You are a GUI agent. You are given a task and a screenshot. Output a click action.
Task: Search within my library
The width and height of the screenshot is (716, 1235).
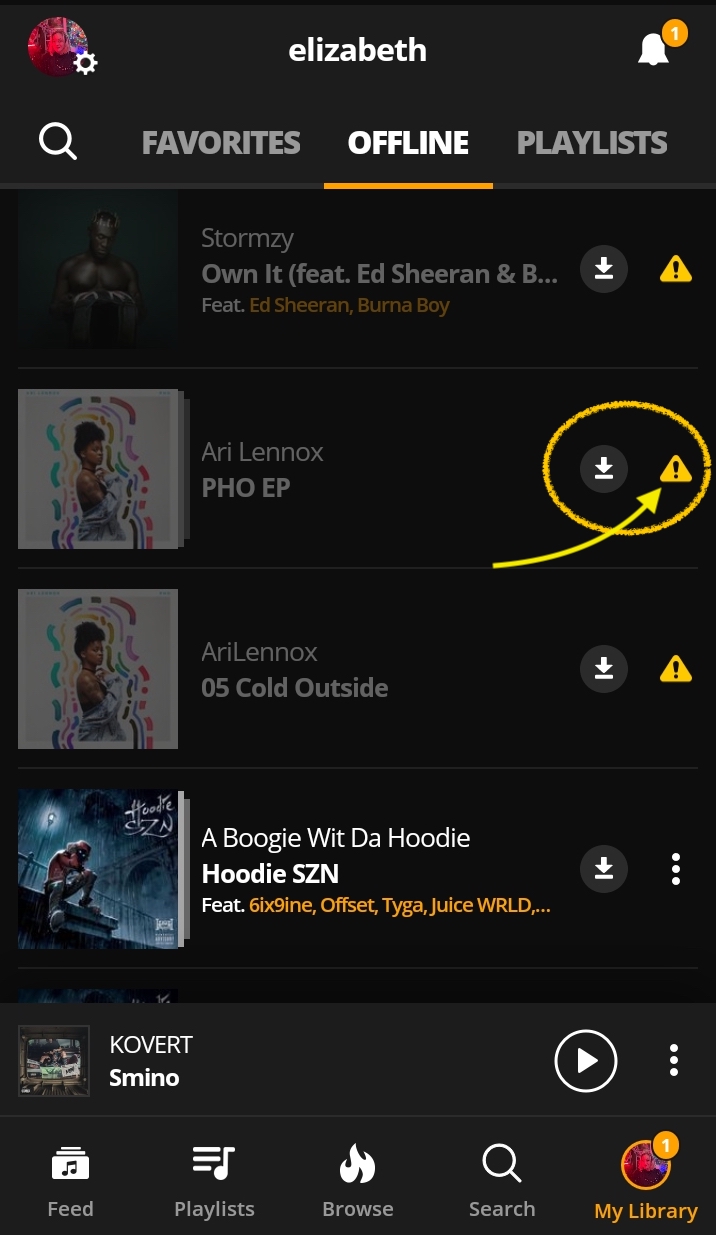(57, 142)
